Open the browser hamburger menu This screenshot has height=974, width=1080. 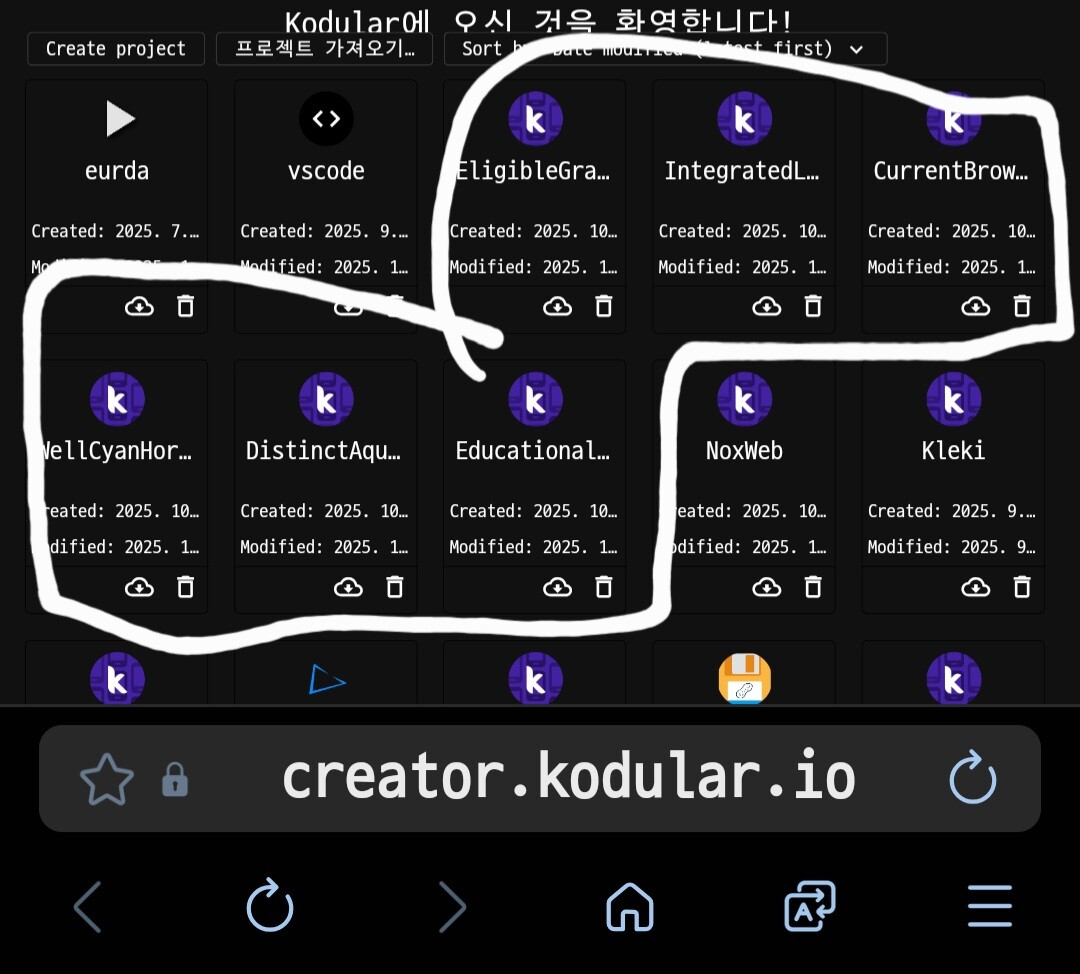pyautogui.click(x=990, y=908)
